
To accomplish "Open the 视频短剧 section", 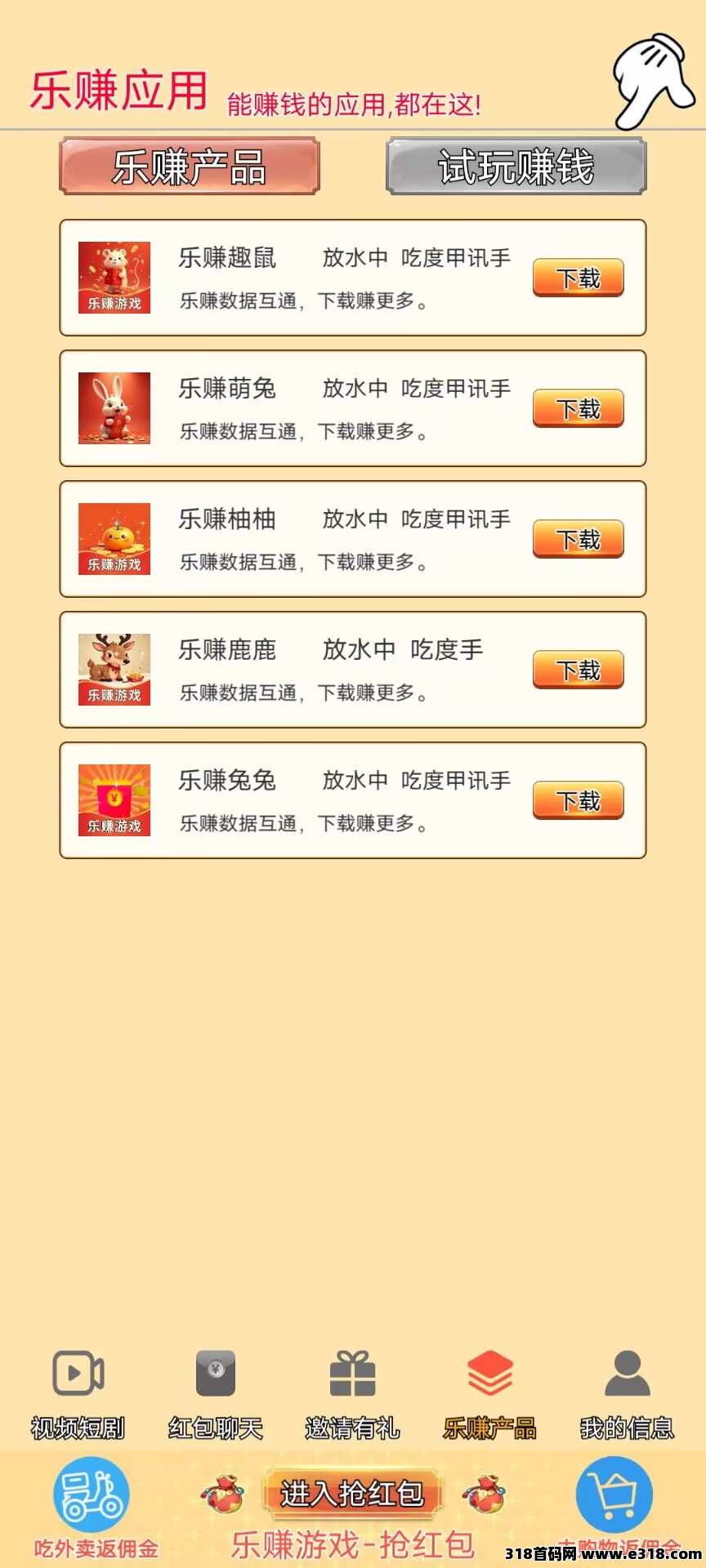I will (78, 1394).
